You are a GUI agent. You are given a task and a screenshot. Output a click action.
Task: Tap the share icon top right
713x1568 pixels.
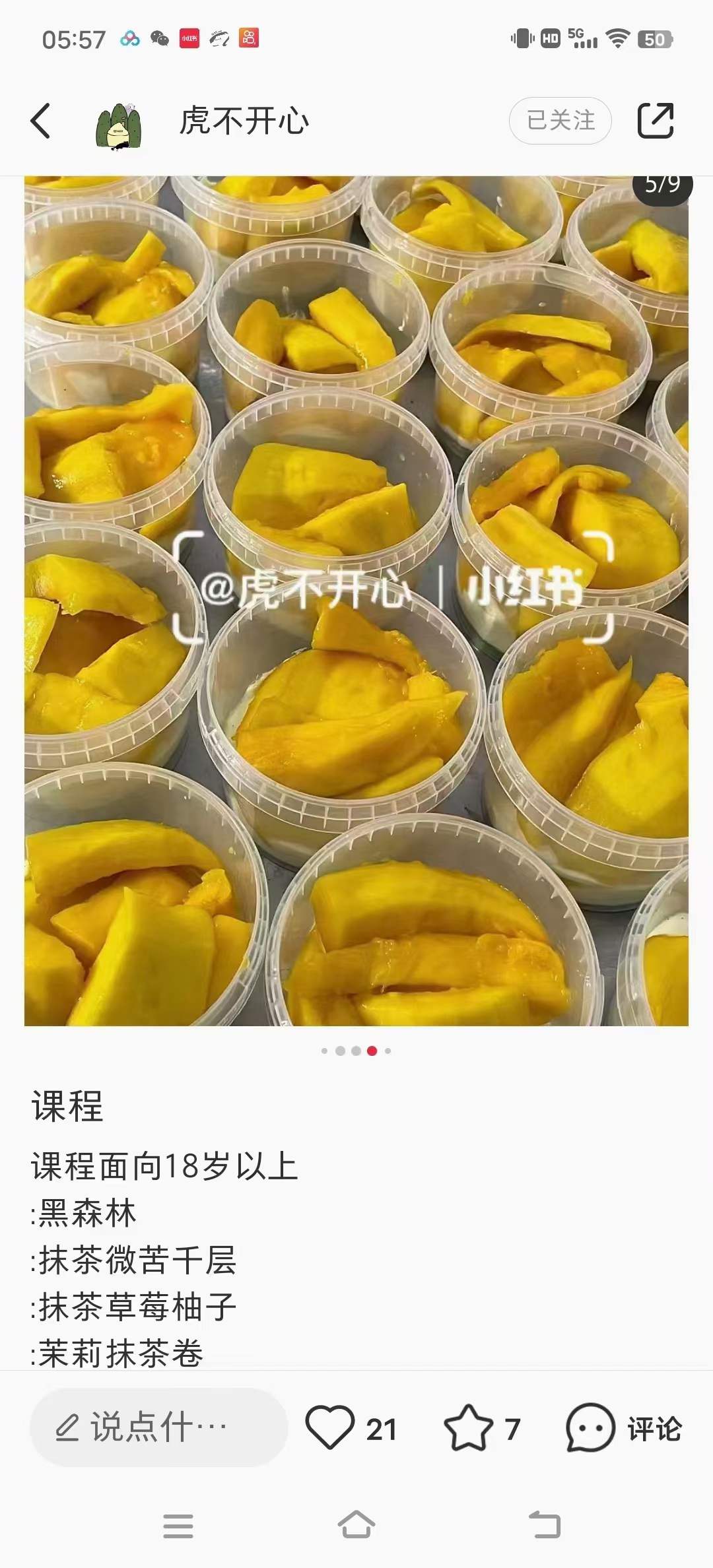tap(656, 119)
